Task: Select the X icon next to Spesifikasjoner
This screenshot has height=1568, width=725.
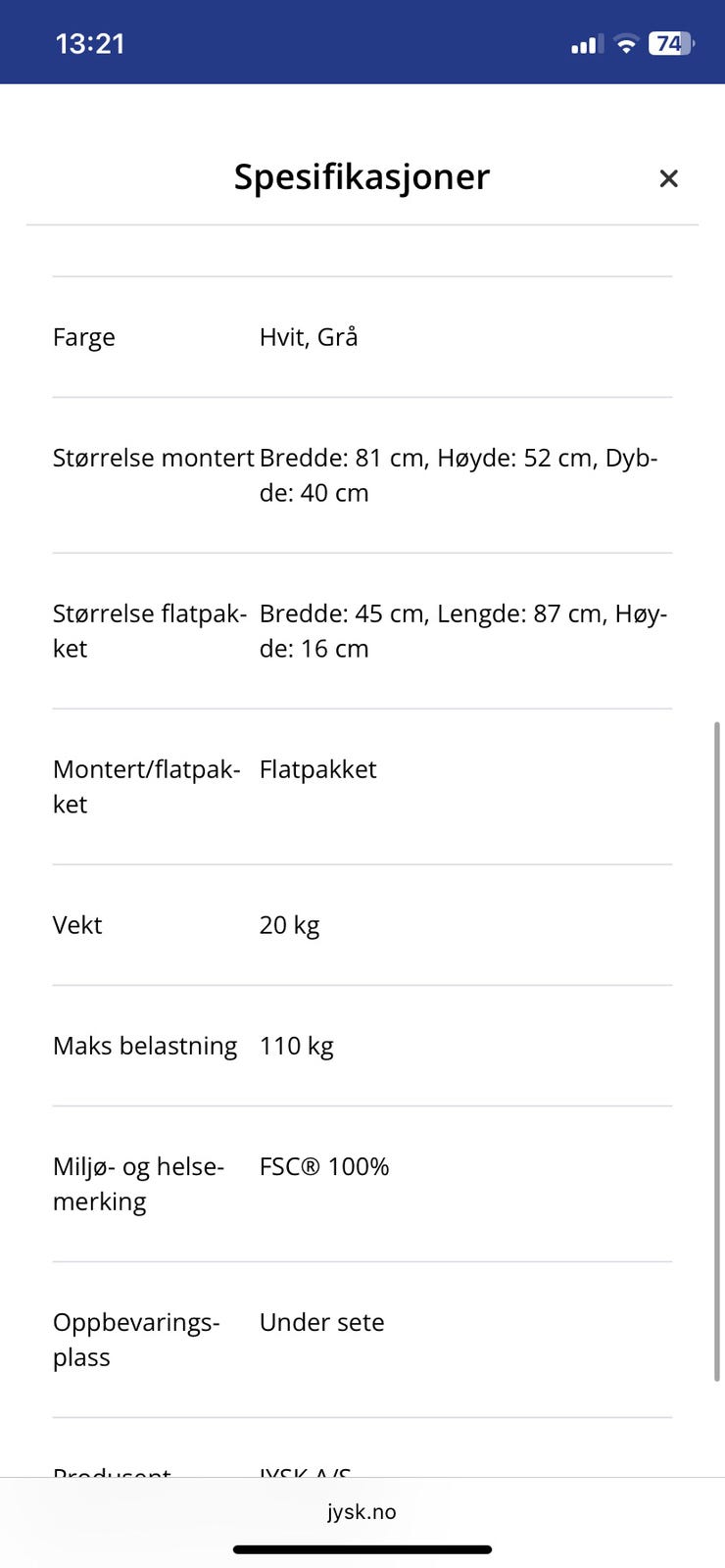Action: pos(668,178)
